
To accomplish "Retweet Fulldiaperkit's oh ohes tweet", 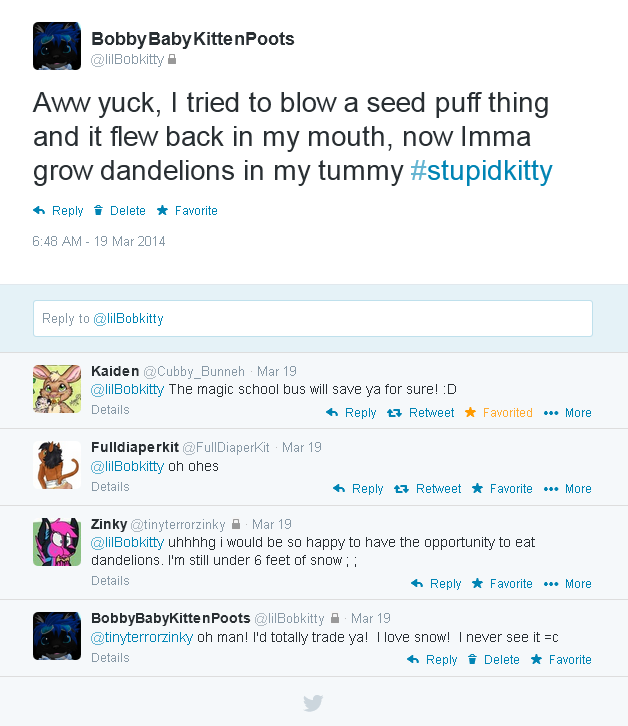I will (x=428, y=489).
